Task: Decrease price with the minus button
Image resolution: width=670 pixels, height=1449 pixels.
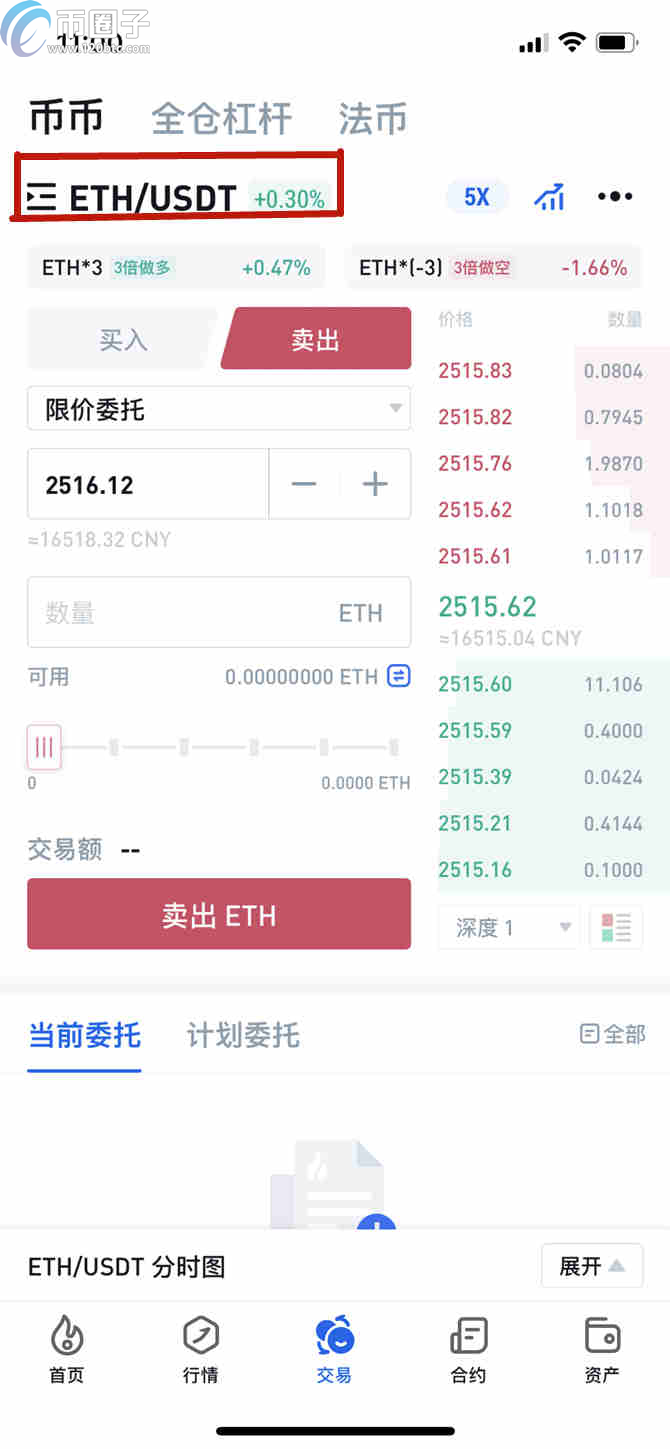Action: pyautogui.click(x=304, y=485)
